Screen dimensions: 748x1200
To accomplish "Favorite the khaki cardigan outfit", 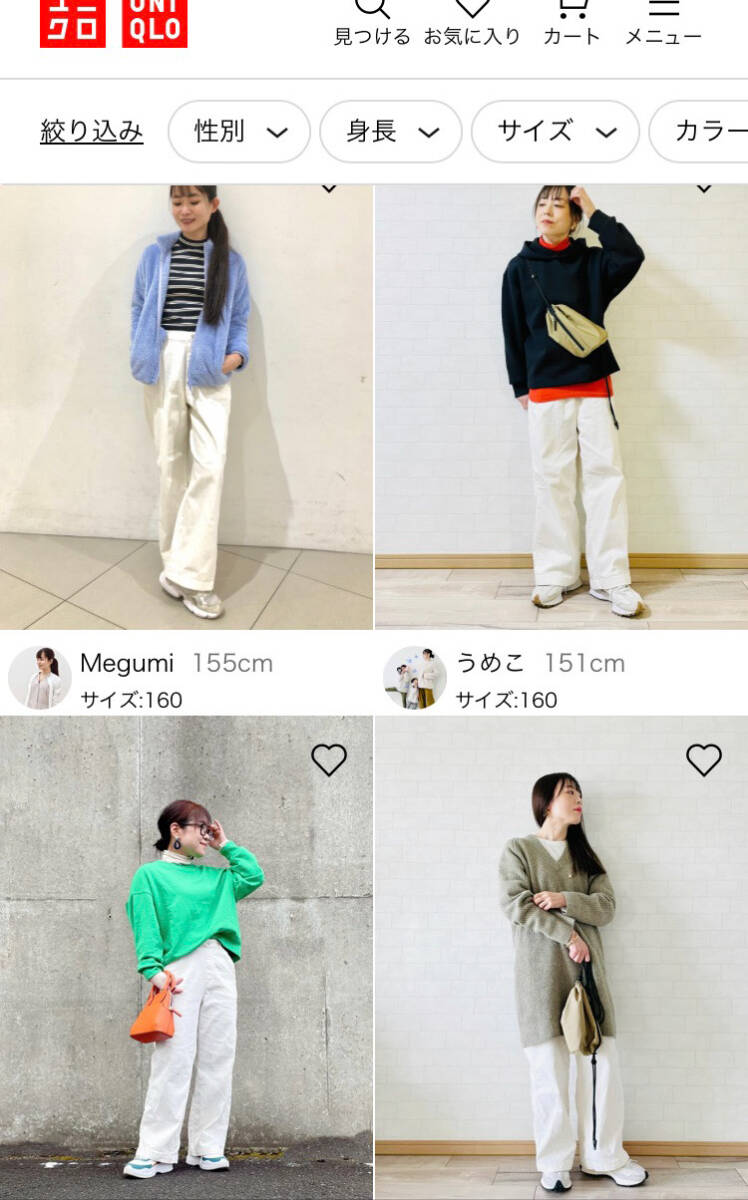I will coord(706,762).
